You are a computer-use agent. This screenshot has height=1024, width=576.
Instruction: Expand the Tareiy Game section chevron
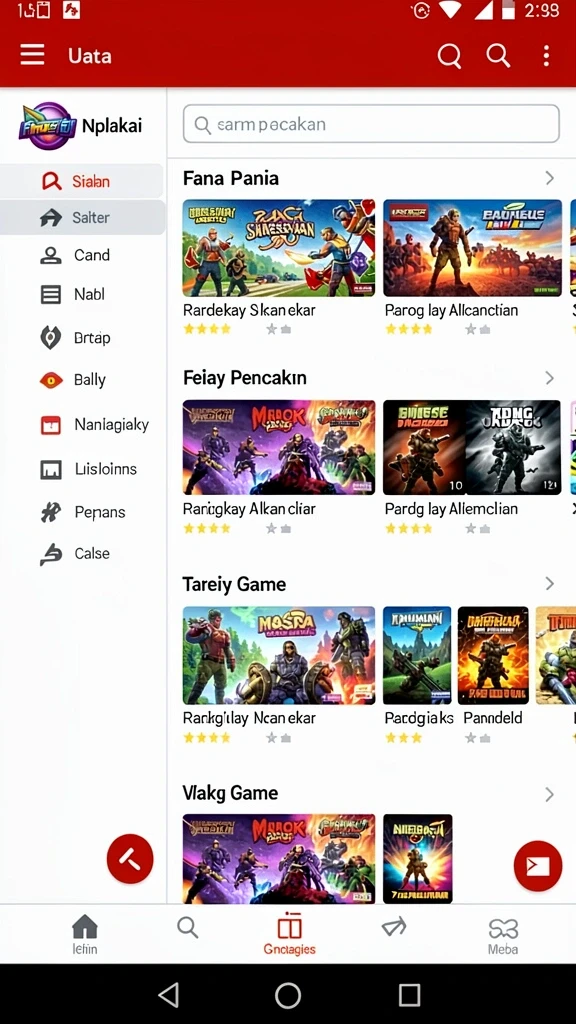pos(549,583)
